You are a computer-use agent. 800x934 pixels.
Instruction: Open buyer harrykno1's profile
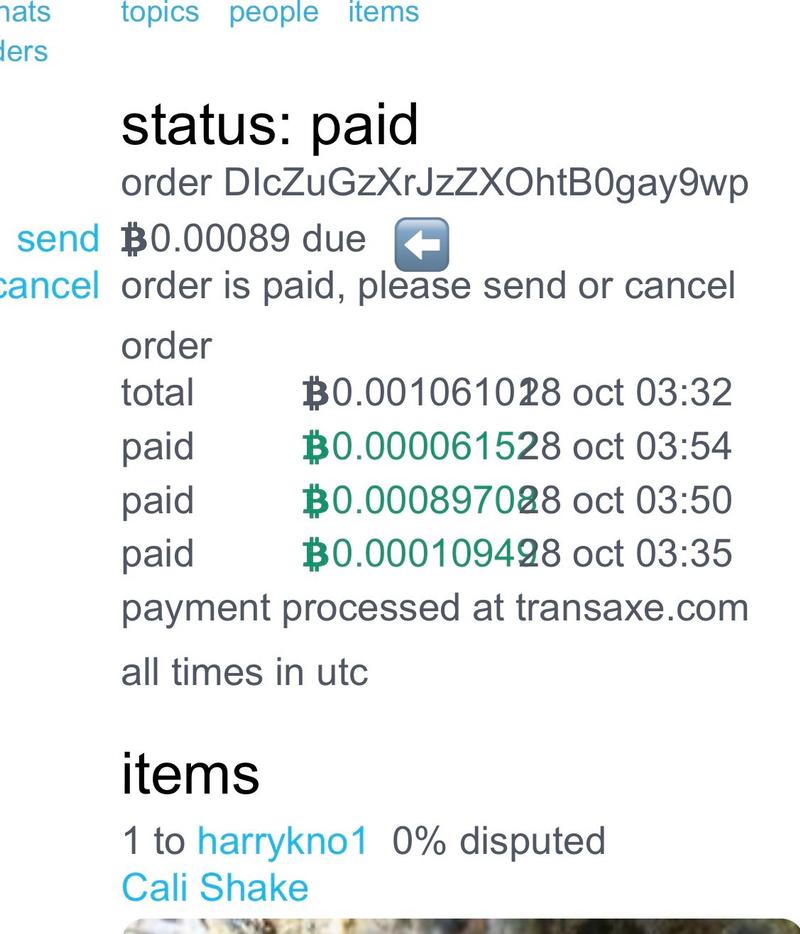(x=282, y=840)
